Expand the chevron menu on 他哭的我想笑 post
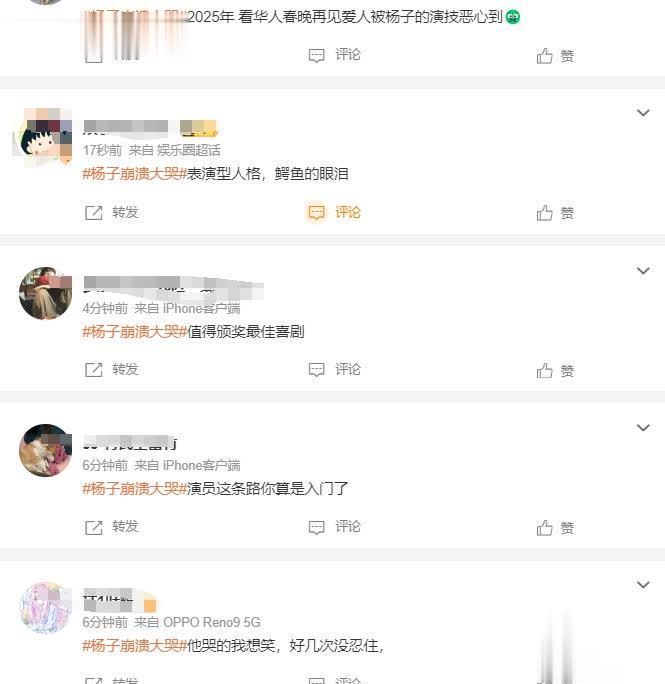The width and height of the screenshot is (665, 684). 643,584
